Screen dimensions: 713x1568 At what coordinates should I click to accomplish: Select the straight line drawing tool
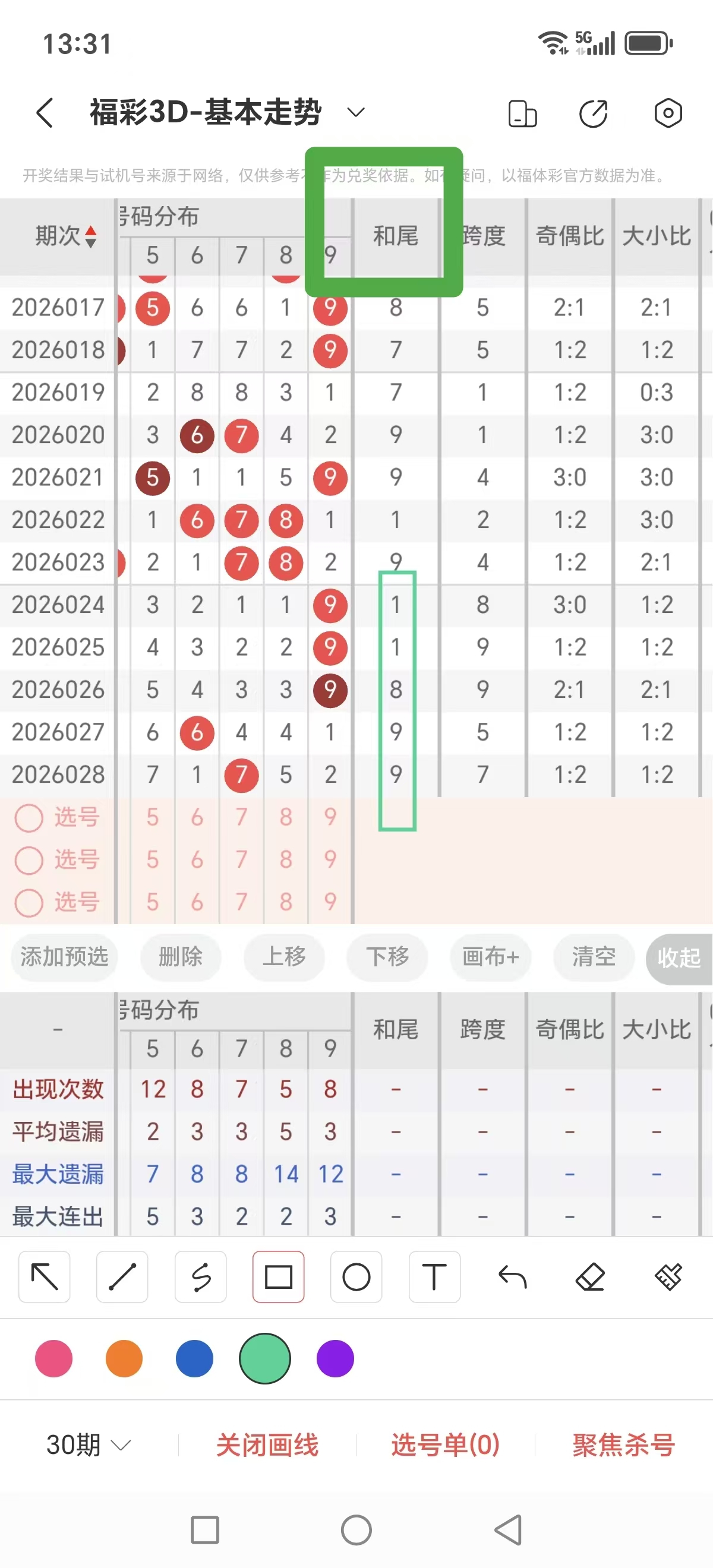point(122,1278)
